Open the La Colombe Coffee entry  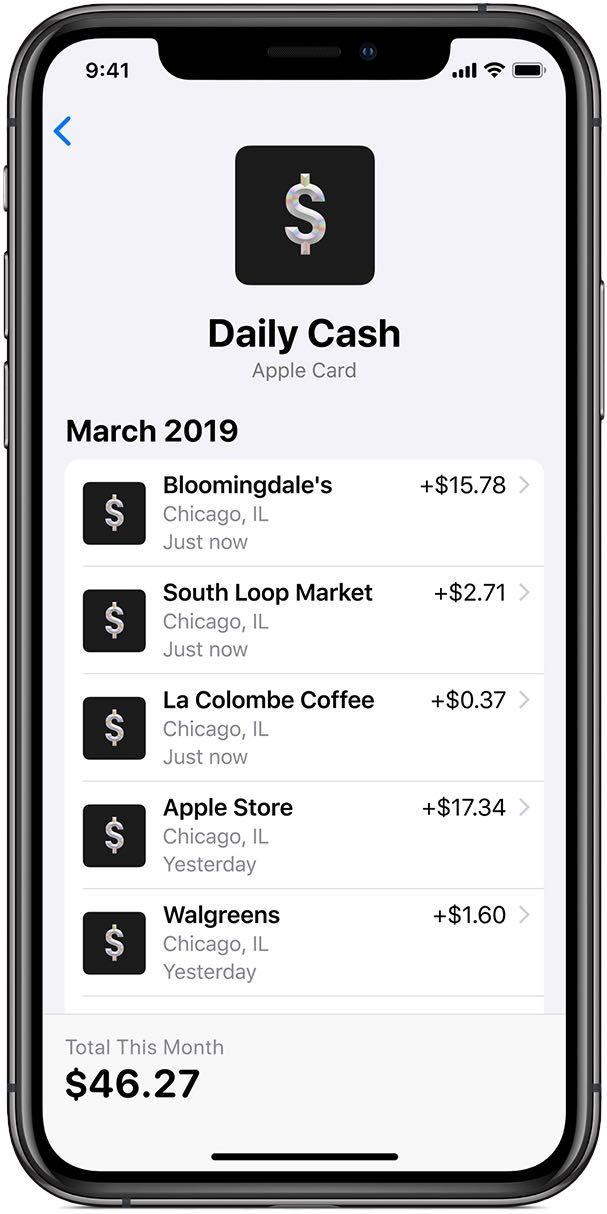pos(304,728)
